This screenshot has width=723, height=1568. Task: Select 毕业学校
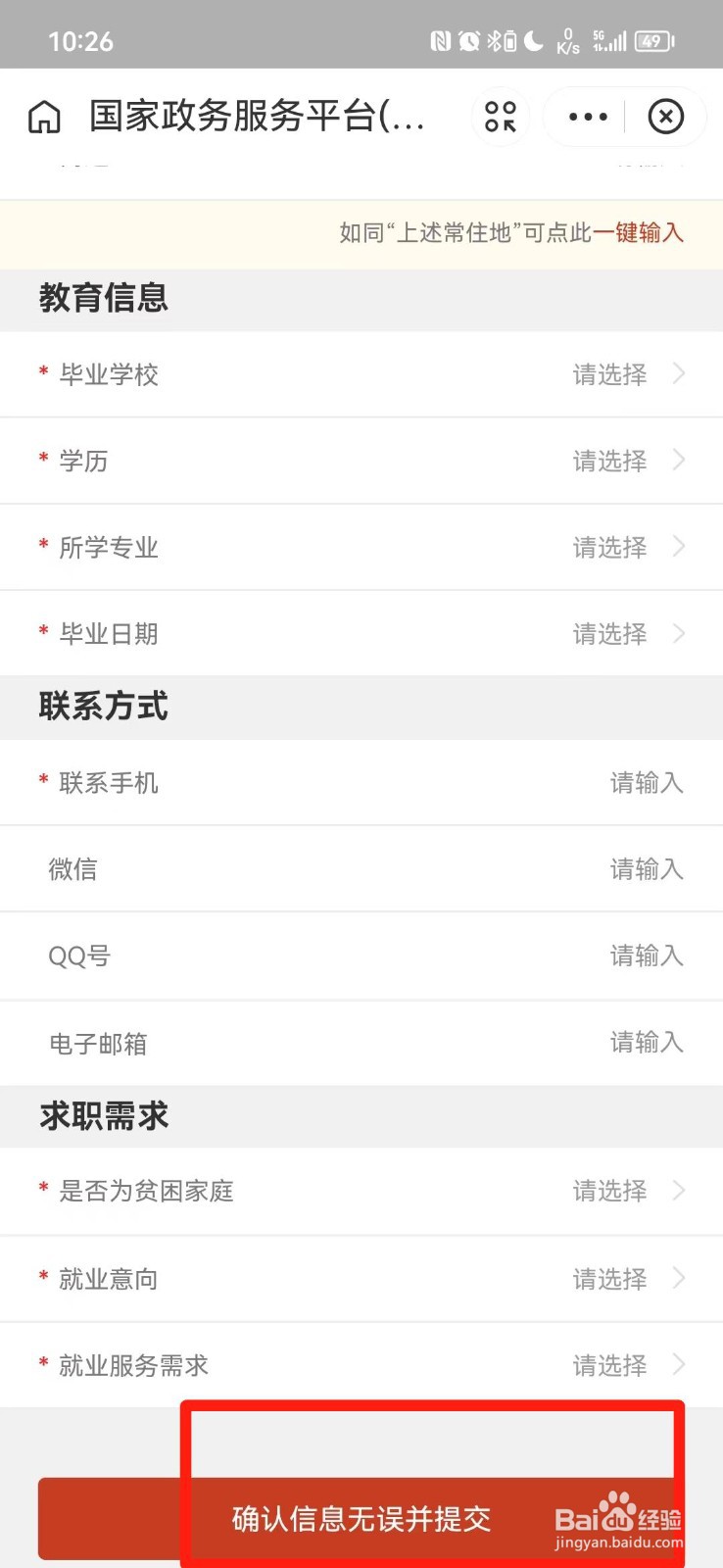(x=361, y=374)
